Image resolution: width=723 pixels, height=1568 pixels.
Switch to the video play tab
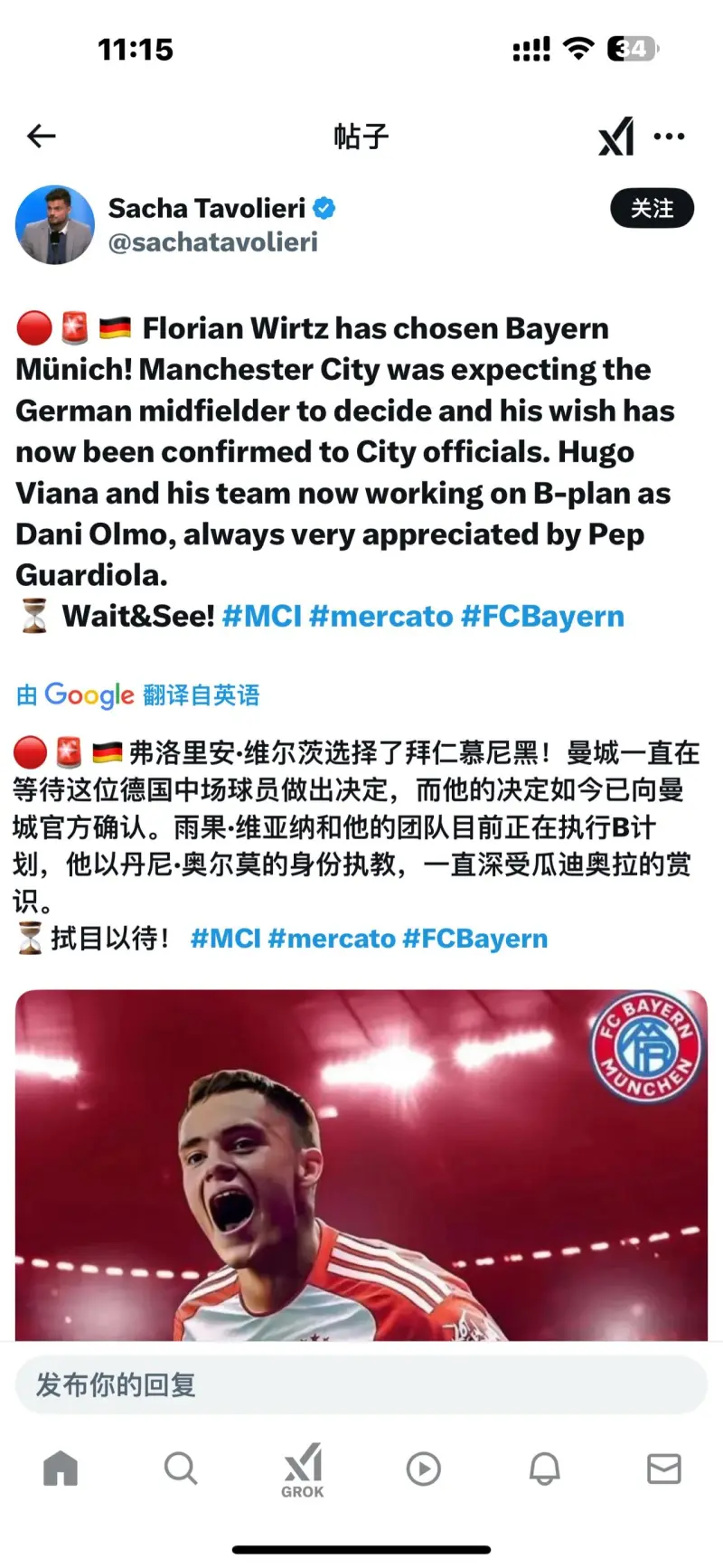423,1469
